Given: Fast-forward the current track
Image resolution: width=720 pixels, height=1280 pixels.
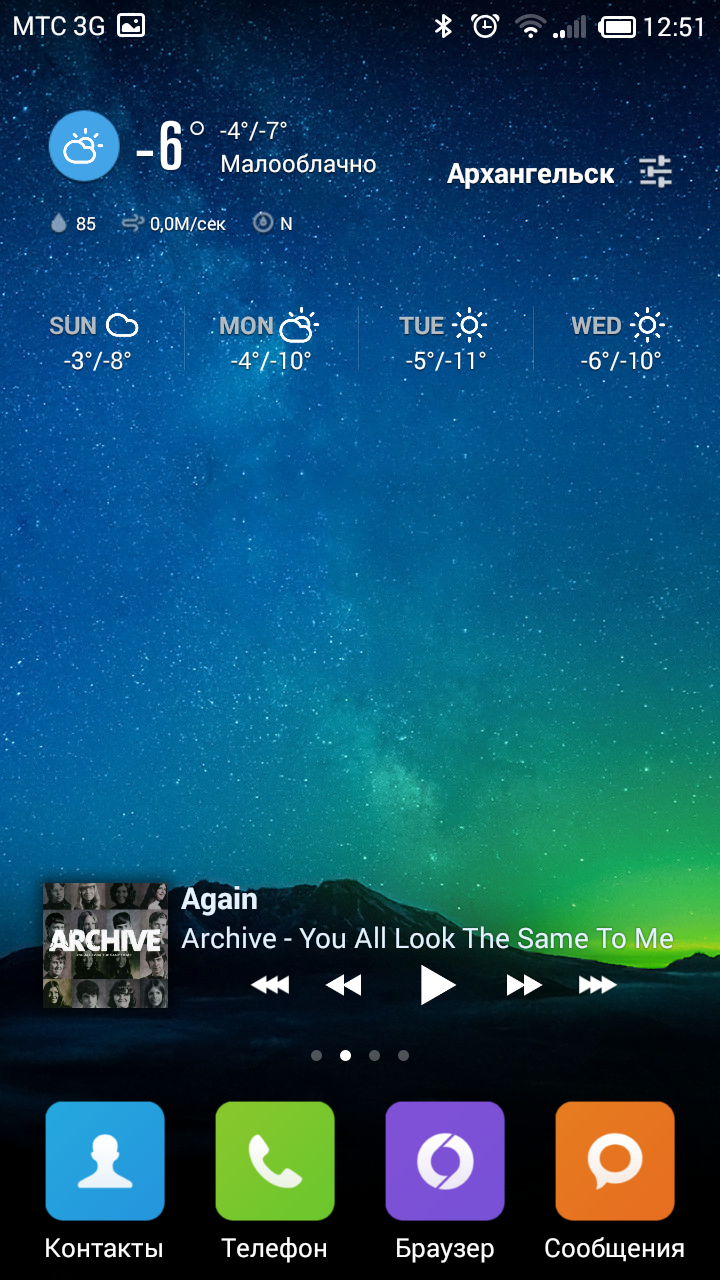Looking at the screenshot, I should pyautogui.click(x=523, y=986).
